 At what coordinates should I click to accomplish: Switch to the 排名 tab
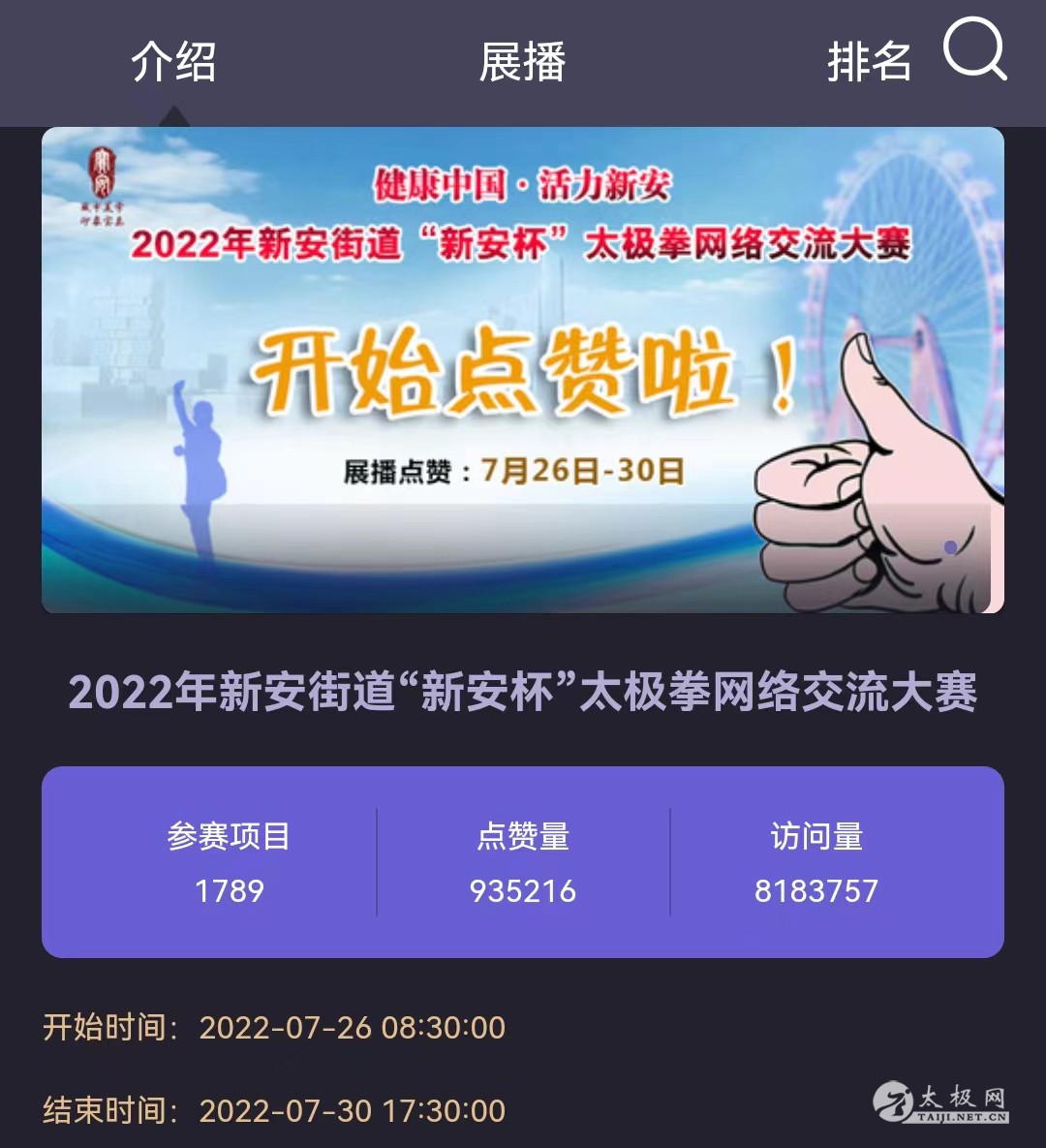[869, 63]
